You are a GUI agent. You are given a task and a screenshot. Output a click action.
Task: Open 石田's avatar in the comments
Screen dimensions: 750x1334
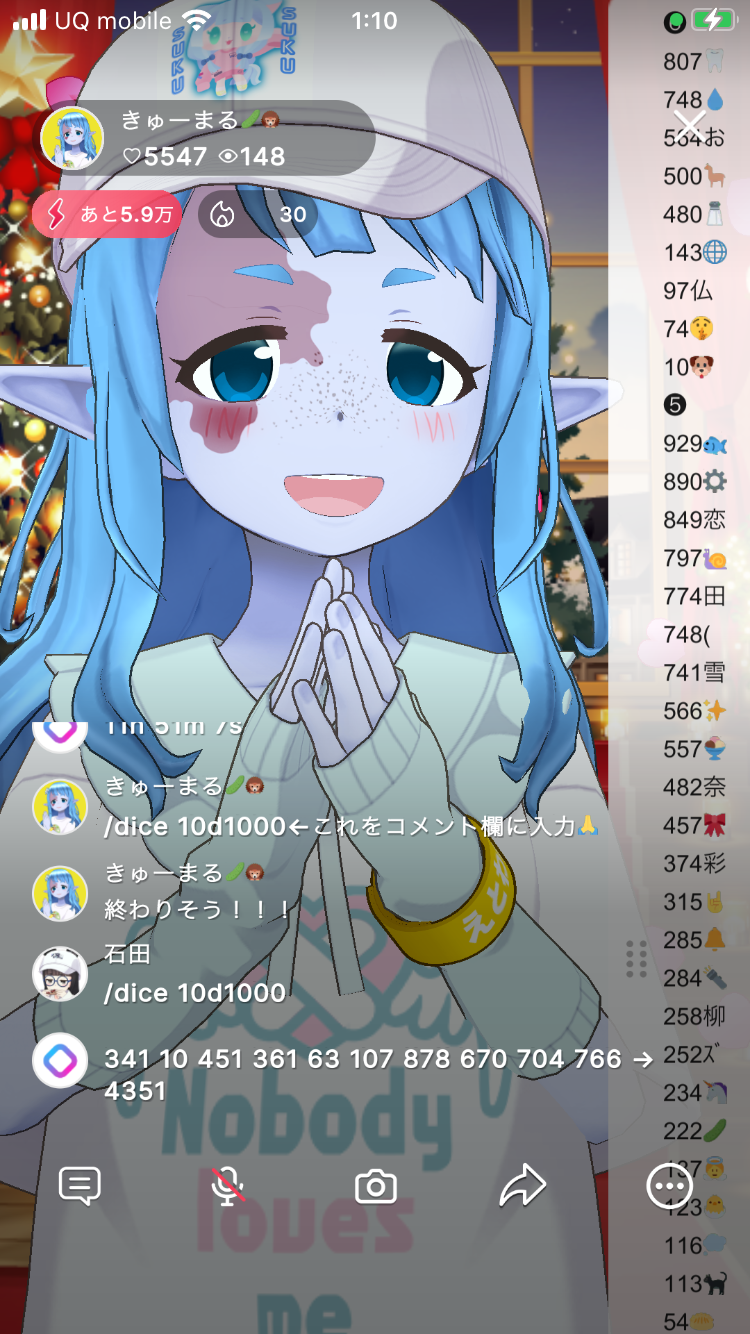[x=60, y=973]
